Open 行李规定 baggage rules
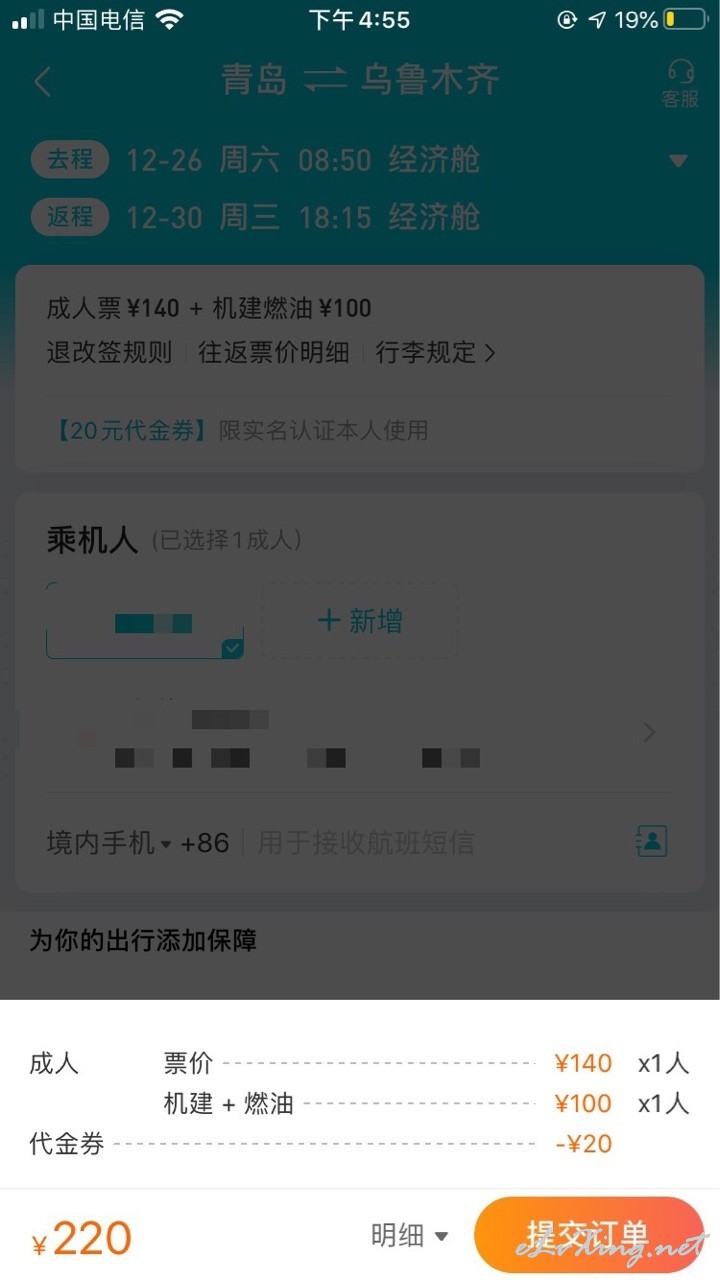 pos(435,353)
